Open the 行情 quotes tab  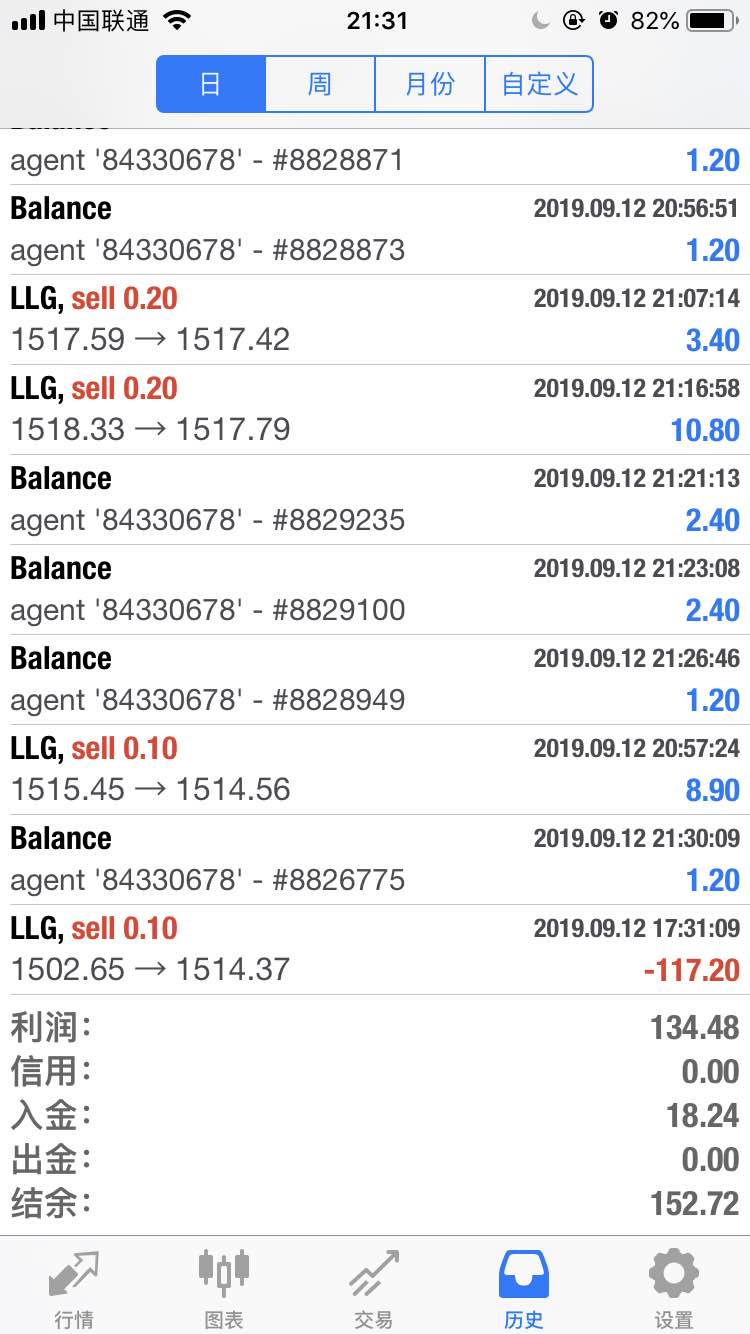74,1289
